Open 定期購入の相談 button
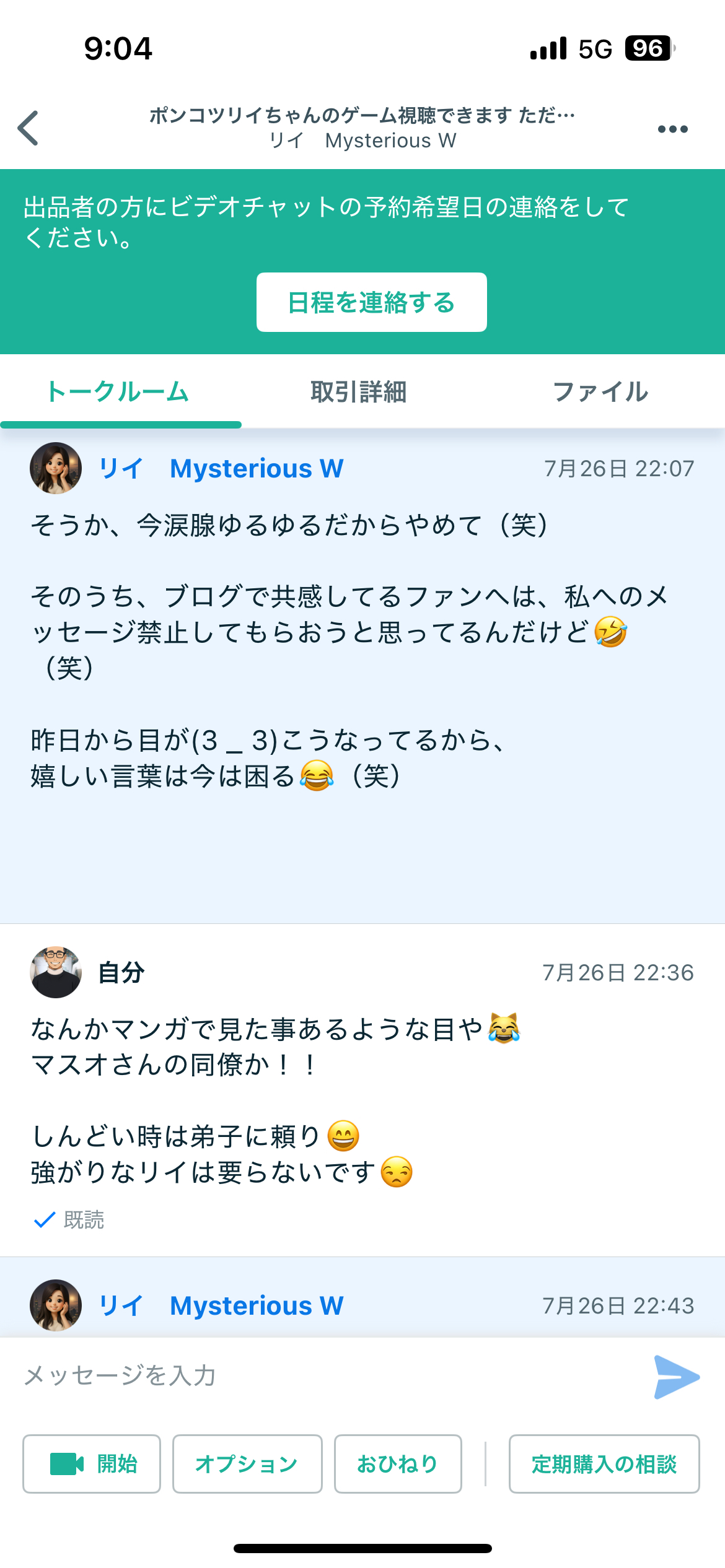Screen dimensions: 725x1568 coord(604,1464)
